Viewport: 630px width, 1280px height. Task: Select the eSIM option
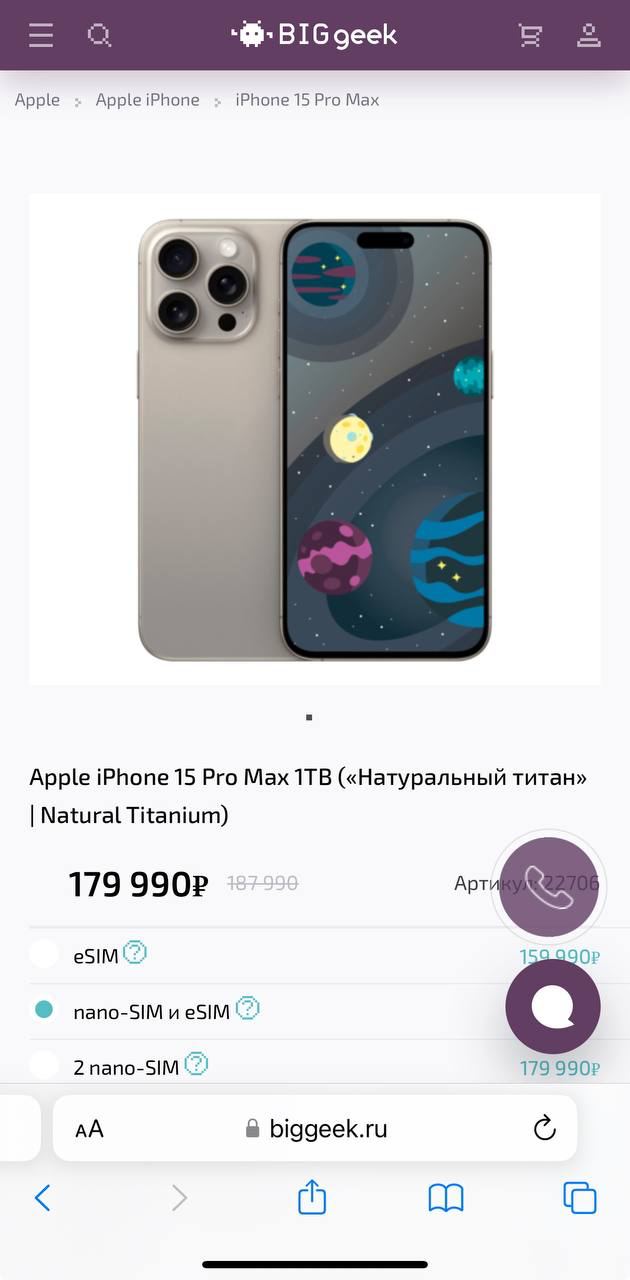click(x=44, y=954)
